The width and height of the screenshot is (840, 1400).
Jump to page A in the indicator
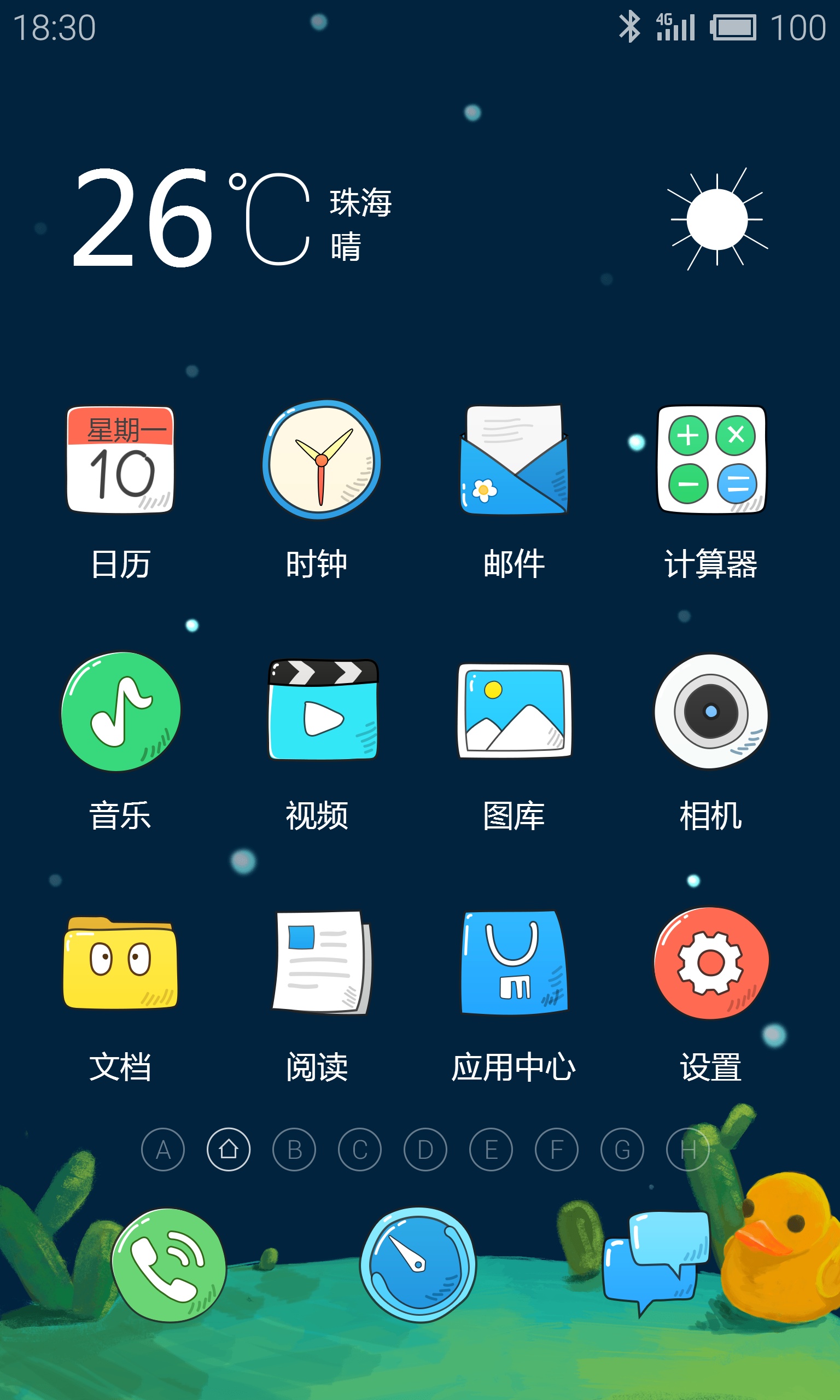163,1150
